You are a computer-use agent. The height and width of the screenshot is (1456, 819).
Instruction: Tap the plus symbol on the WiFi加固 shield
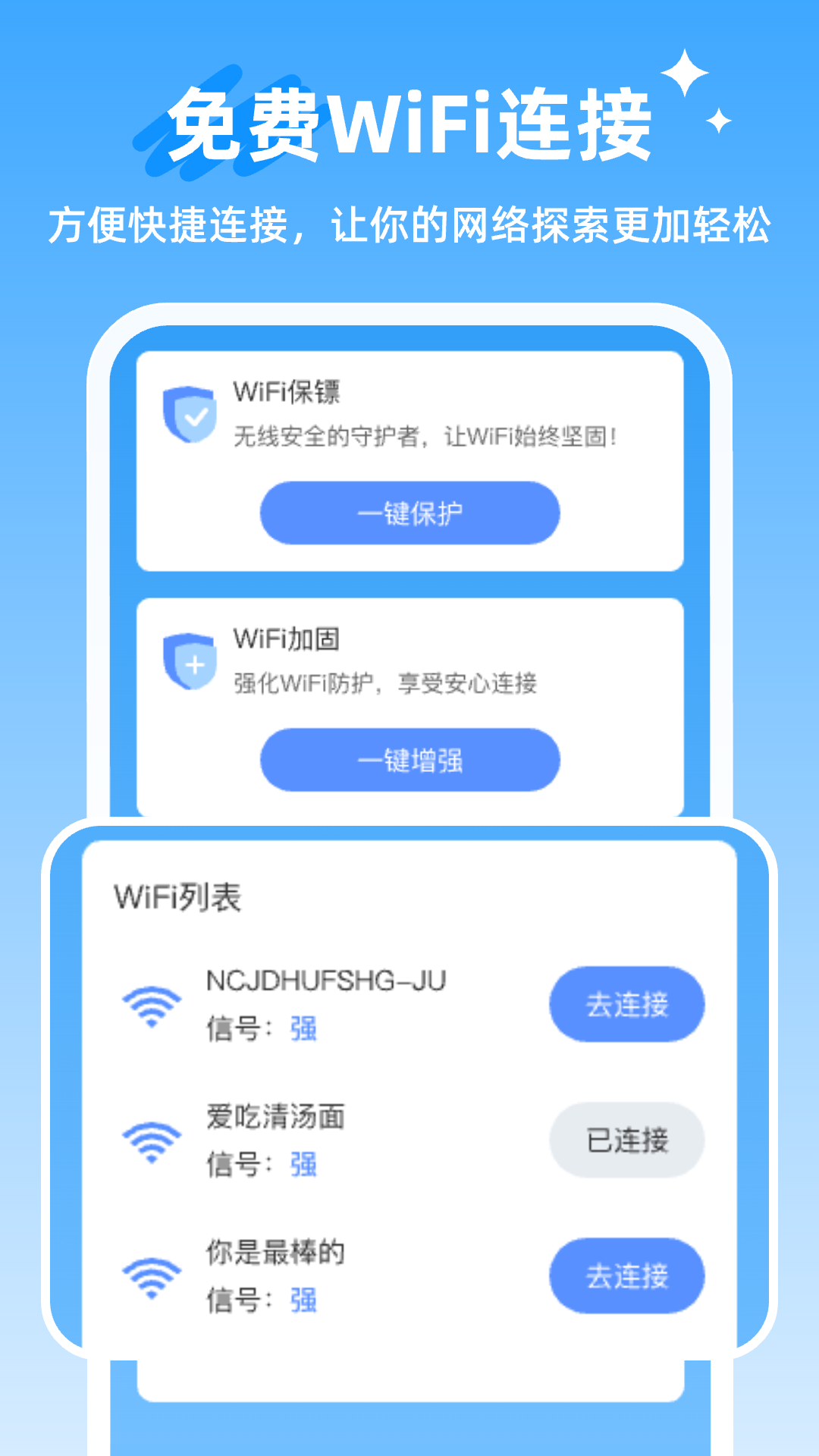click(197, 665)
